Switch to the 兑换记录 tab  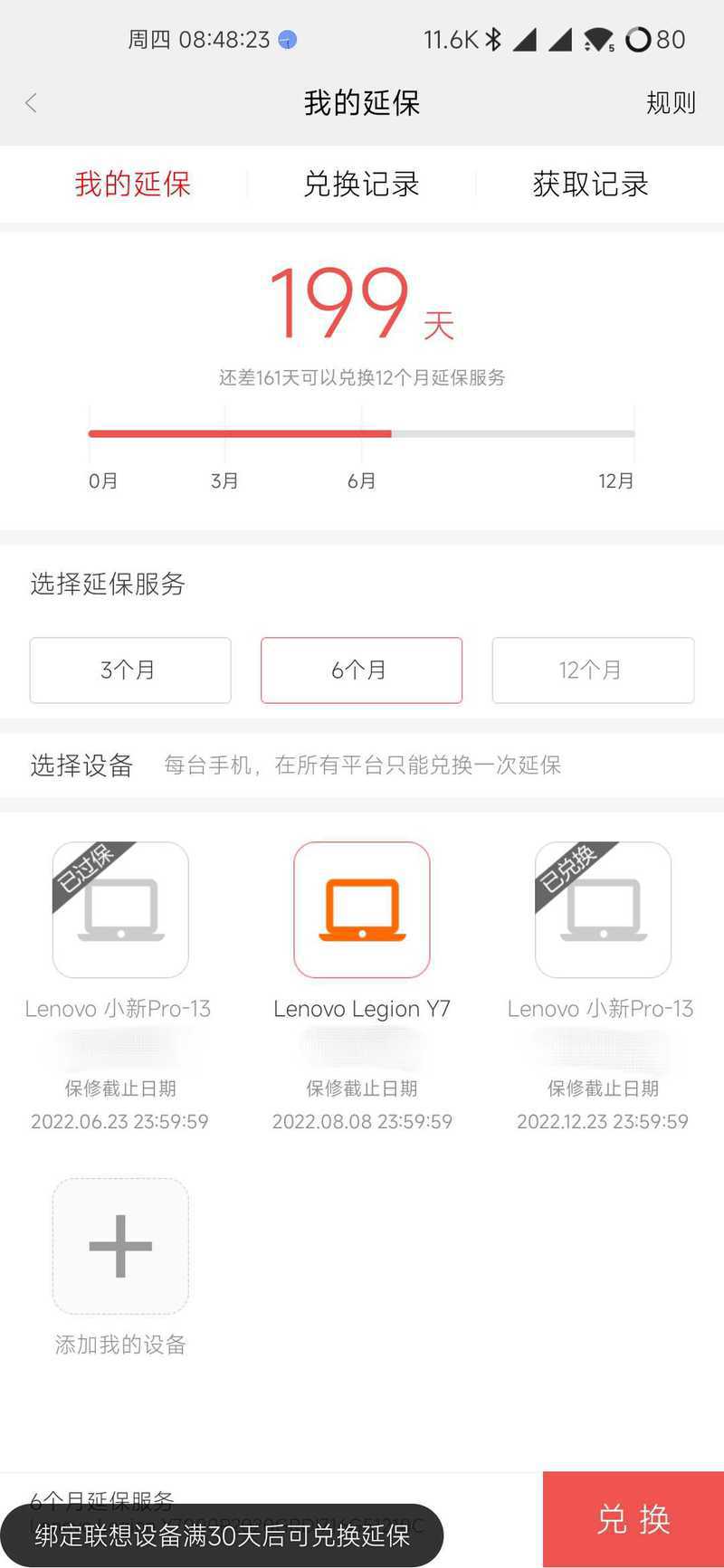(x=361, y=184)
